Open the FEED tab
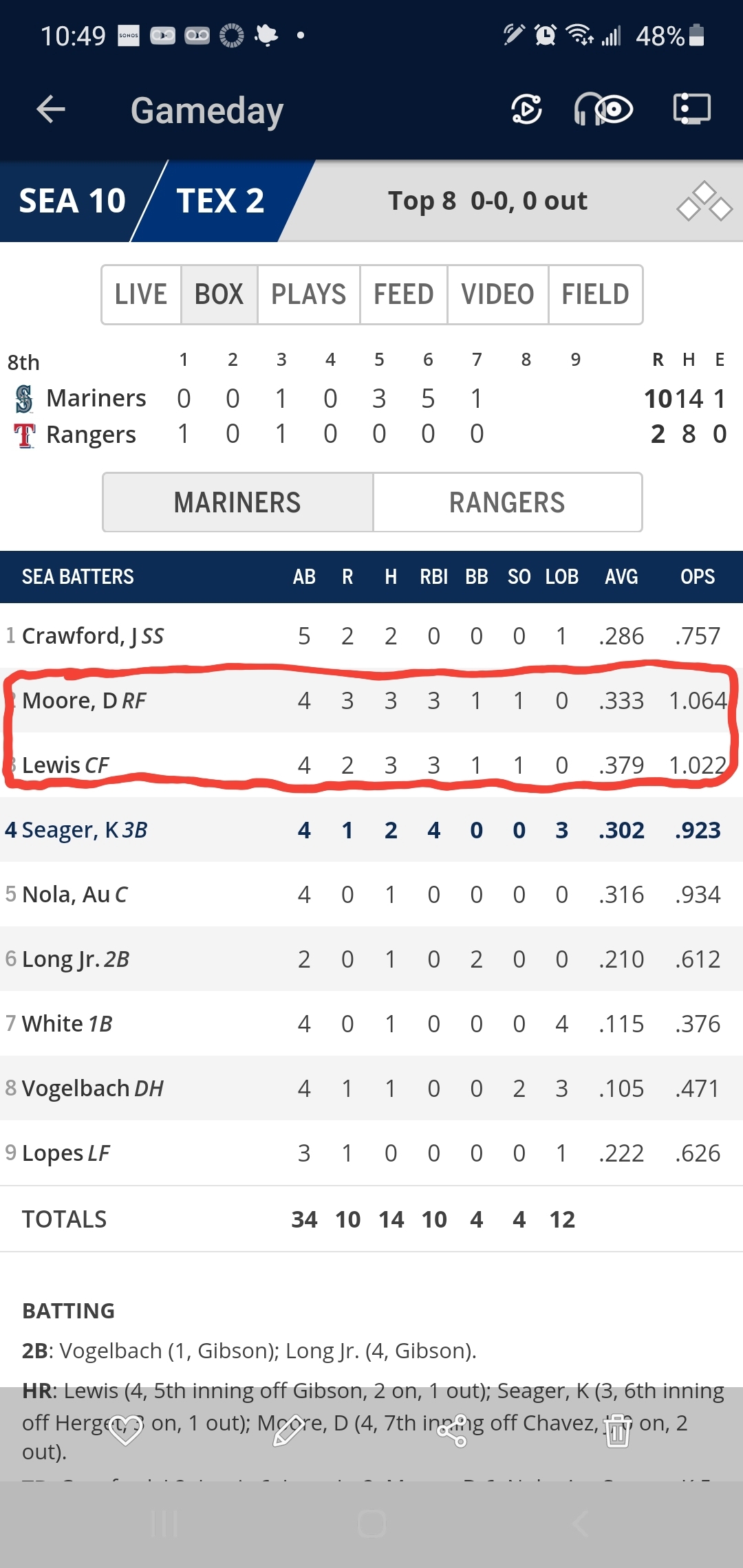The image size is (743, 1568). tap(403, 294)
